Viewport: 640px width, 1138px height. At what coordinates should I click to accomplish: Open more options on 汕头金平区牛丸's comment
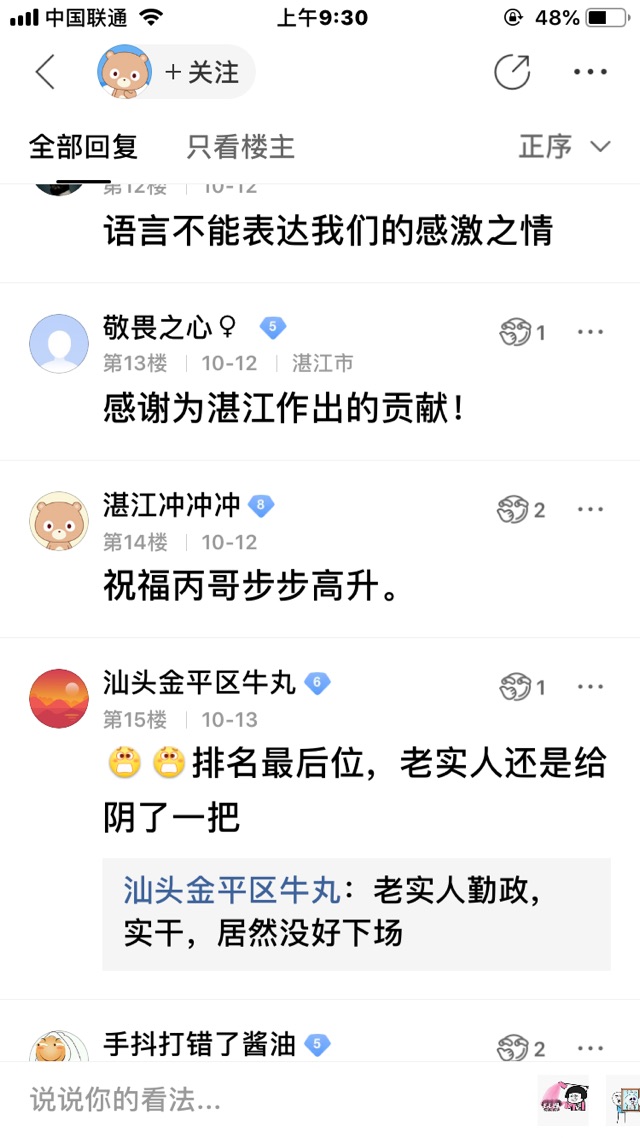pos(590,687)
